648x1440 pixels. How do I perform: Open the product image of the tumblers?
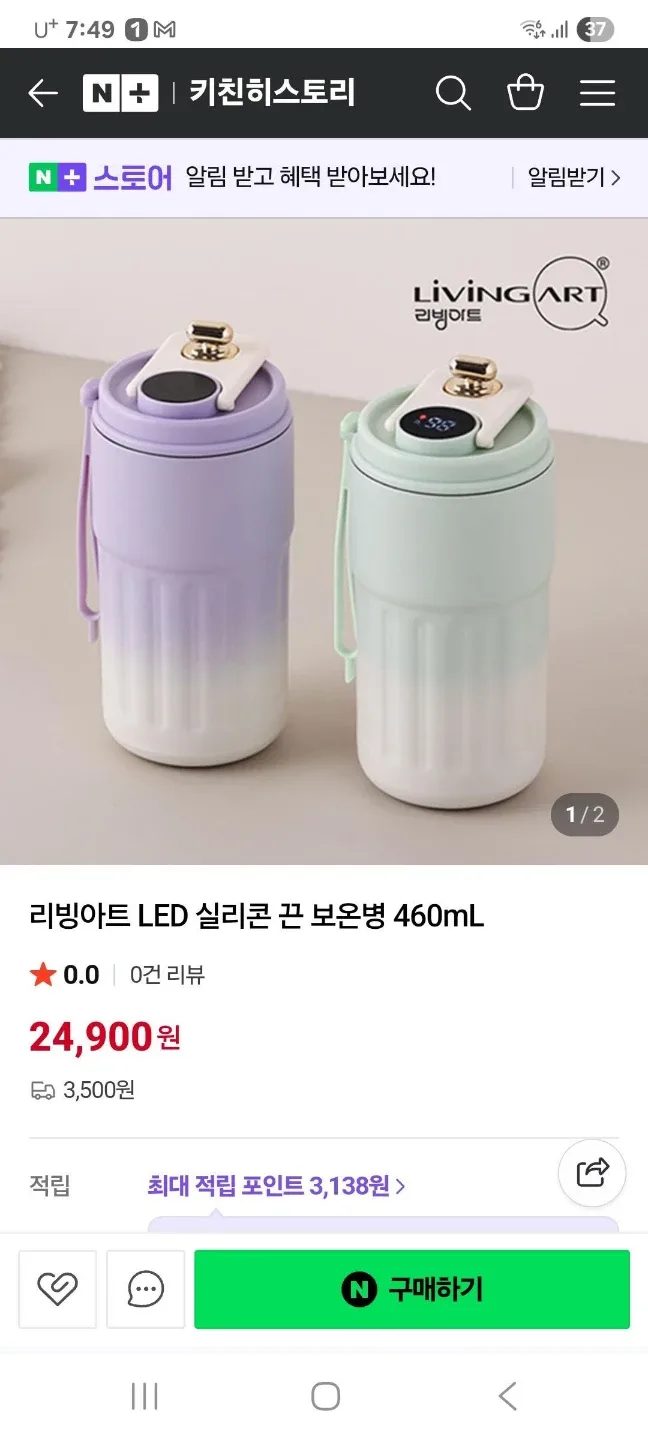[324, 540]
